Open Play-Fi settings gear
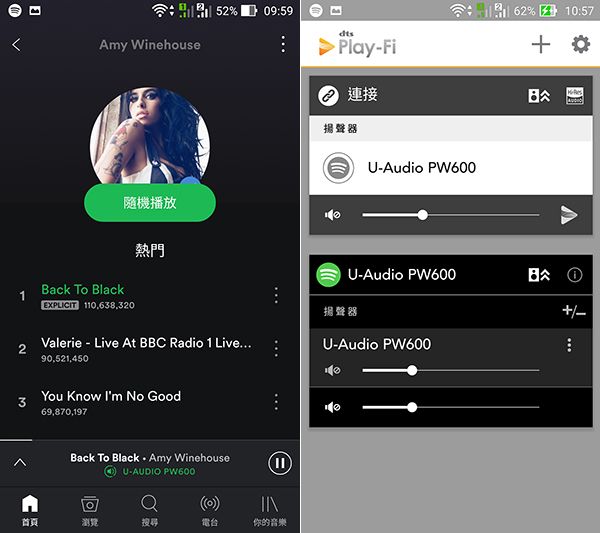Screen dimensions: 600x533 click(x=580, y=44)
